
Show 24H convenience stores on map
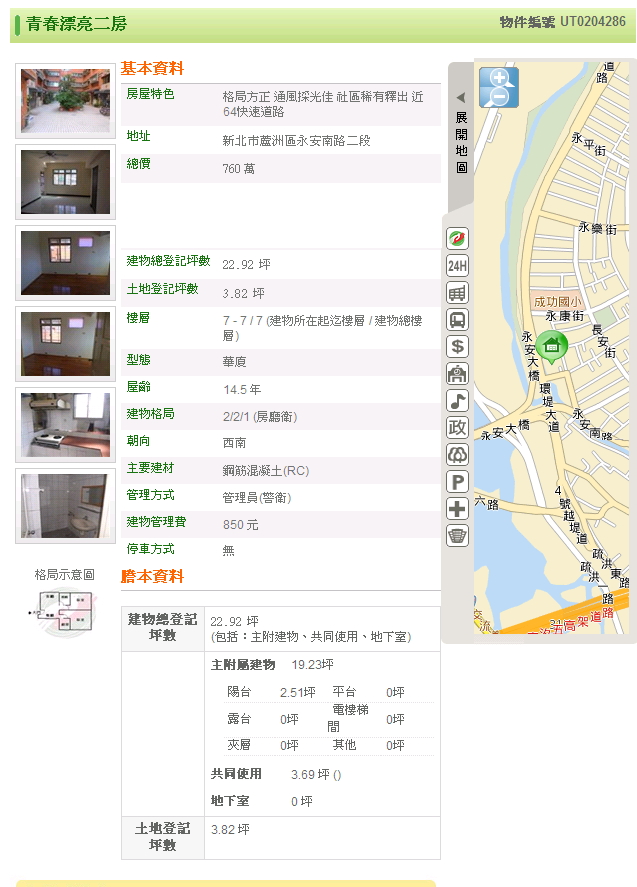(457, 265)
